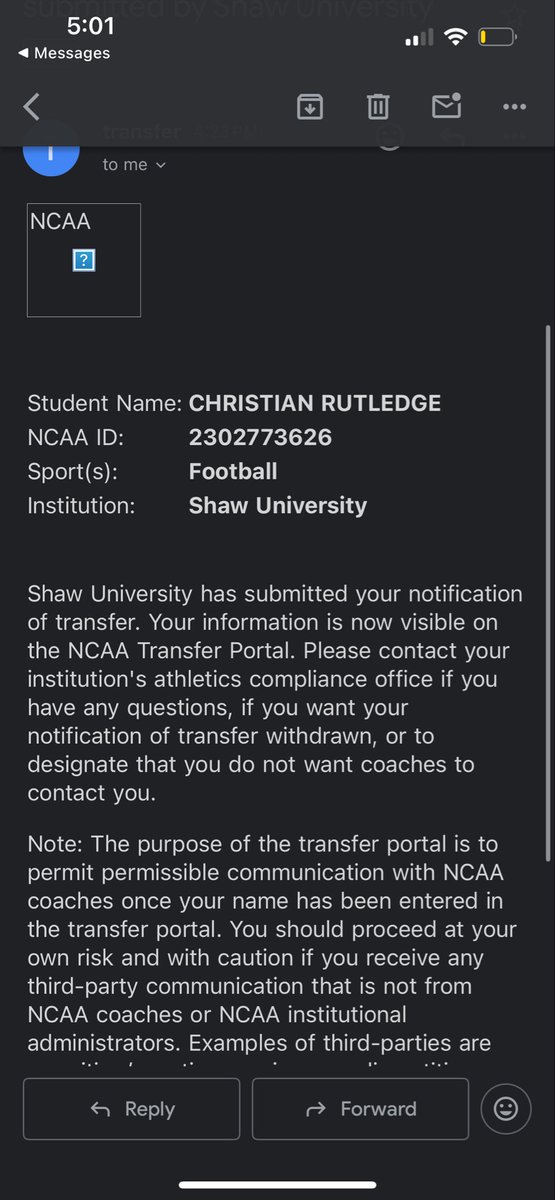Screen dimensions: 555x1200
Task: Delete this email
Action: tap(378, 106)
